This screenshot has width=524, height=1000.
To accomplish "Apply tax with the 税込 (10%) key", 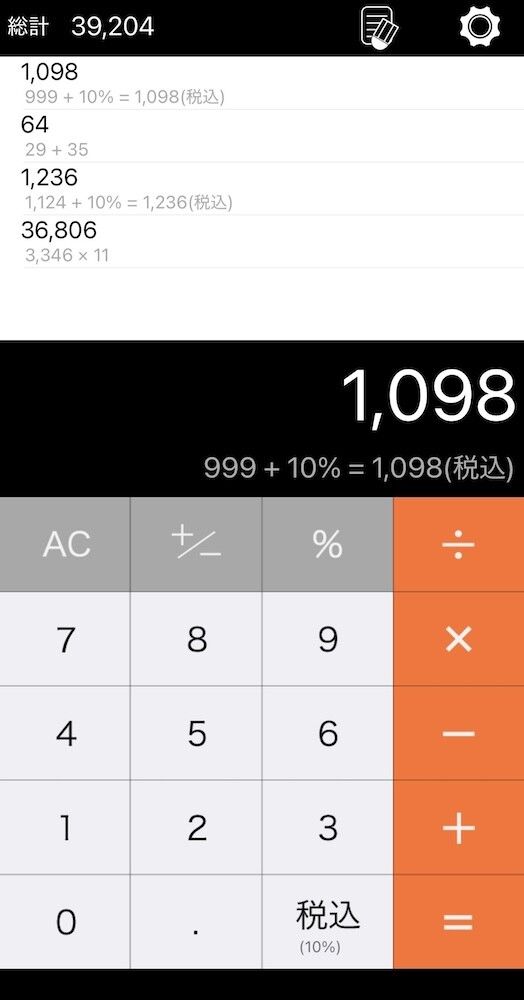I will point(328,922).
